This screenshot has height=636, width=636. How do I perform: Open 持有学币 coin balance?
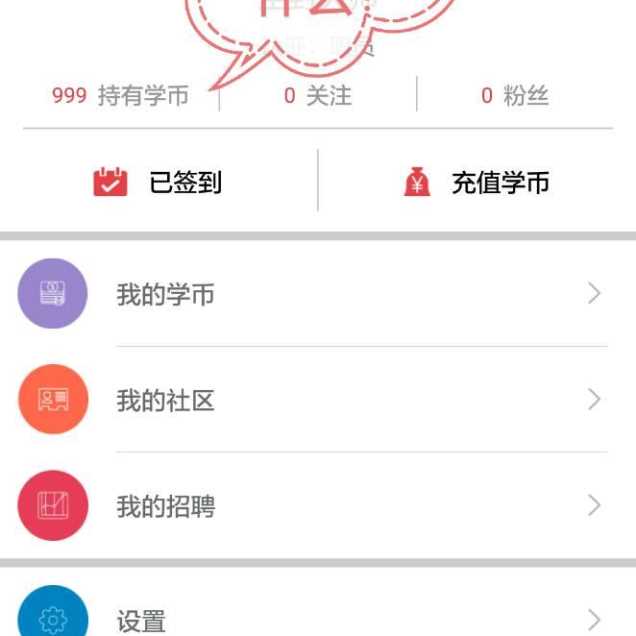(x=120, y=96)
